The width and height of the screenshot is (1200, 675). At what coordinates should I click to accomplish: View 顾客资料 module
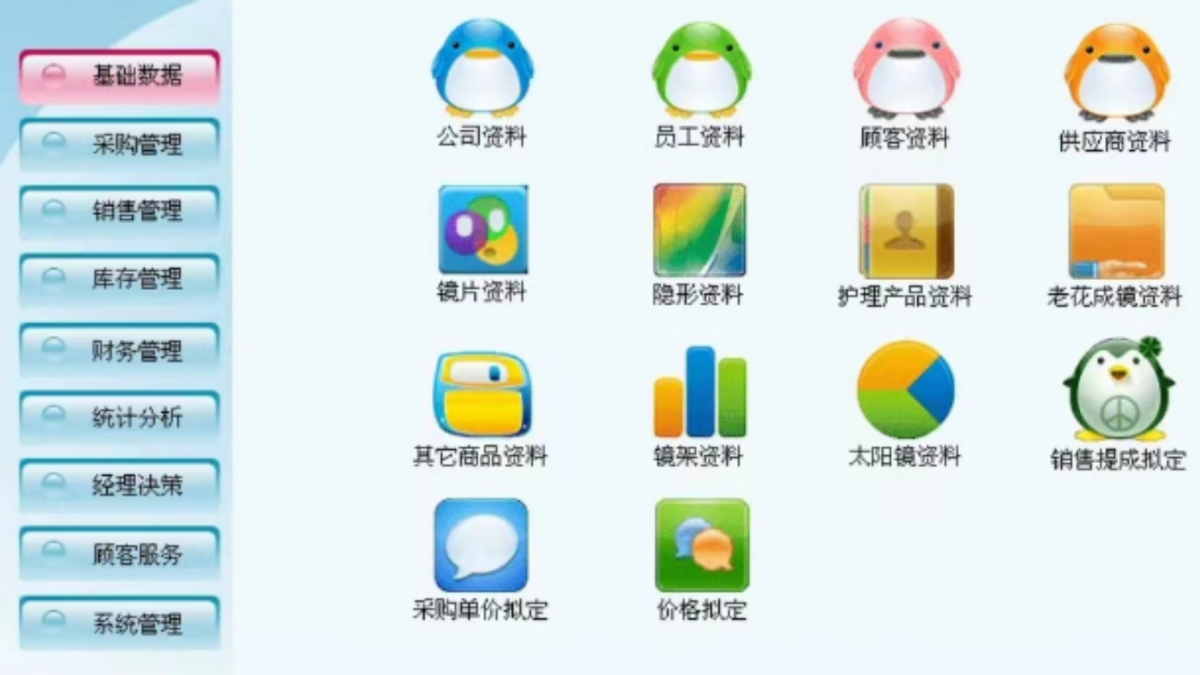pos(905,70)
